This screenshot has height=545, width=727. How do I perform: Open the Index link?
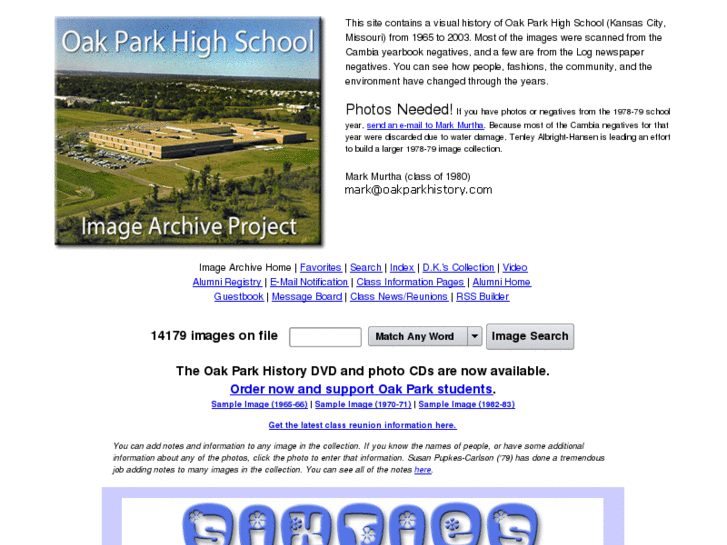click(x=402, y=267)
